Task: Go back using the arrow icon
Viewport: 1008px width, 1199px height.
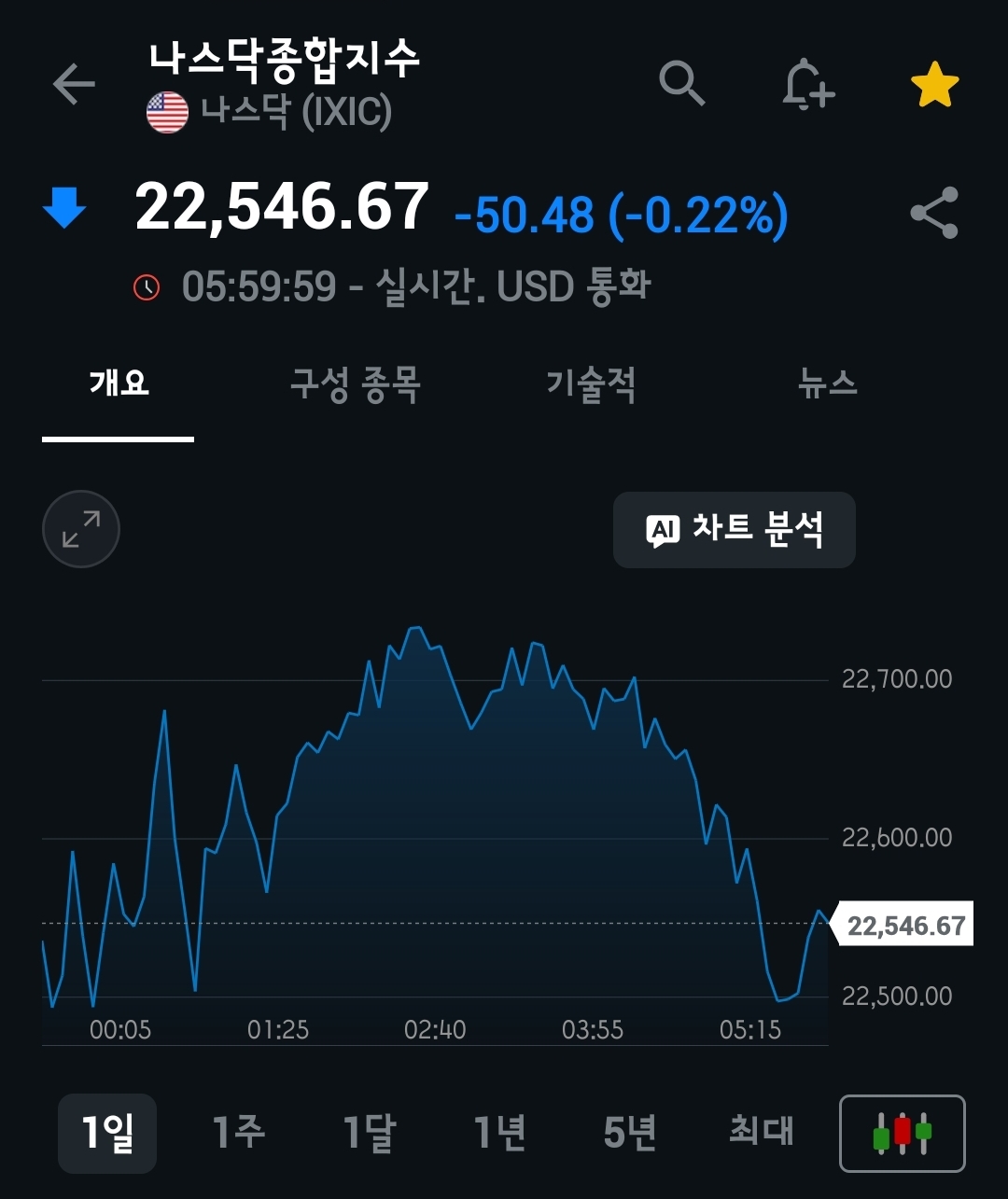Action: click(75, 85)
